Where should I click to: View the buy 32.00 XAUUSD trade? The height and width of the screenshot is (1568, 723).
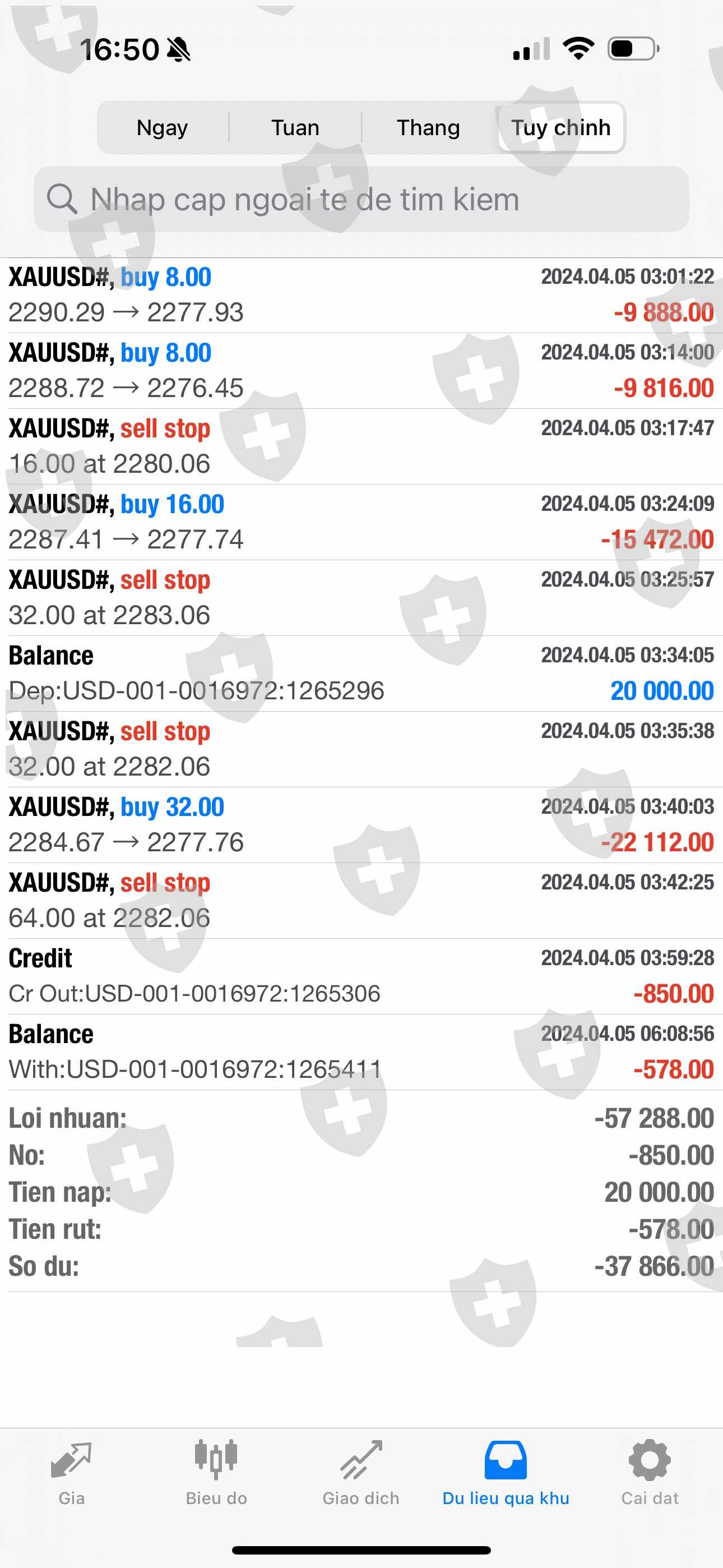tap(361, 825)
